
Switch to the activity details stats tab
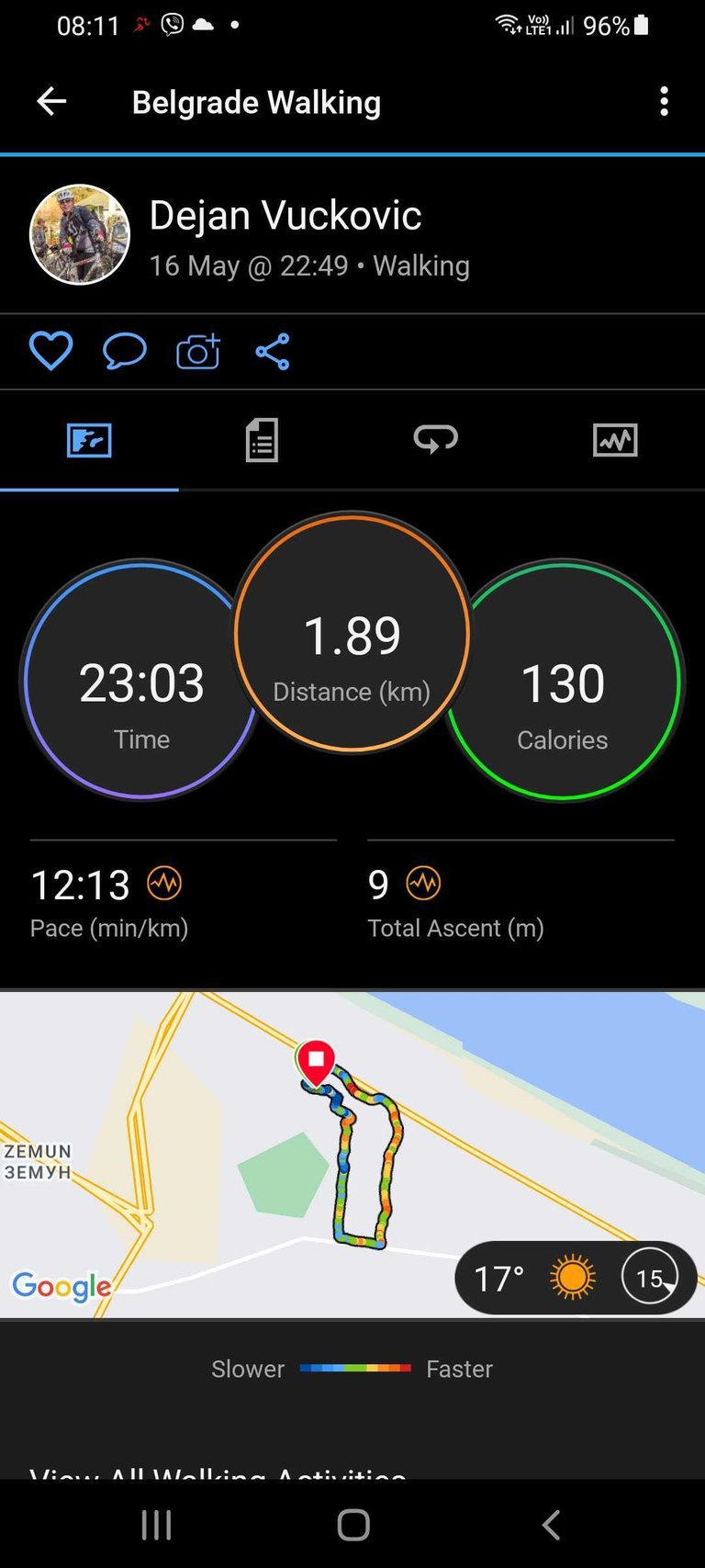tap(262, 440)
